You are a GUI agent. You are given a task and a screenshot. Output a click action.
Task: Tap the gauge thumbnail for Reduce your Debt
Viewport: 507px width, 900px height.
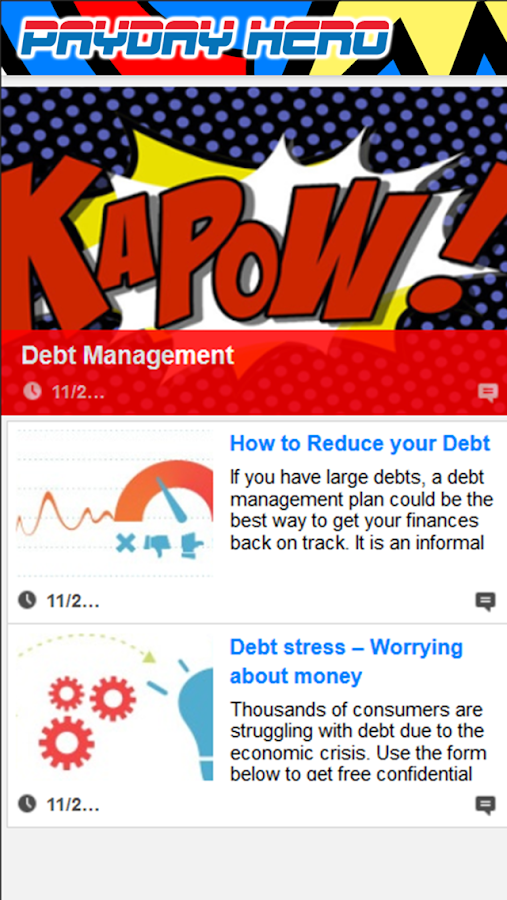click(114, 503)
